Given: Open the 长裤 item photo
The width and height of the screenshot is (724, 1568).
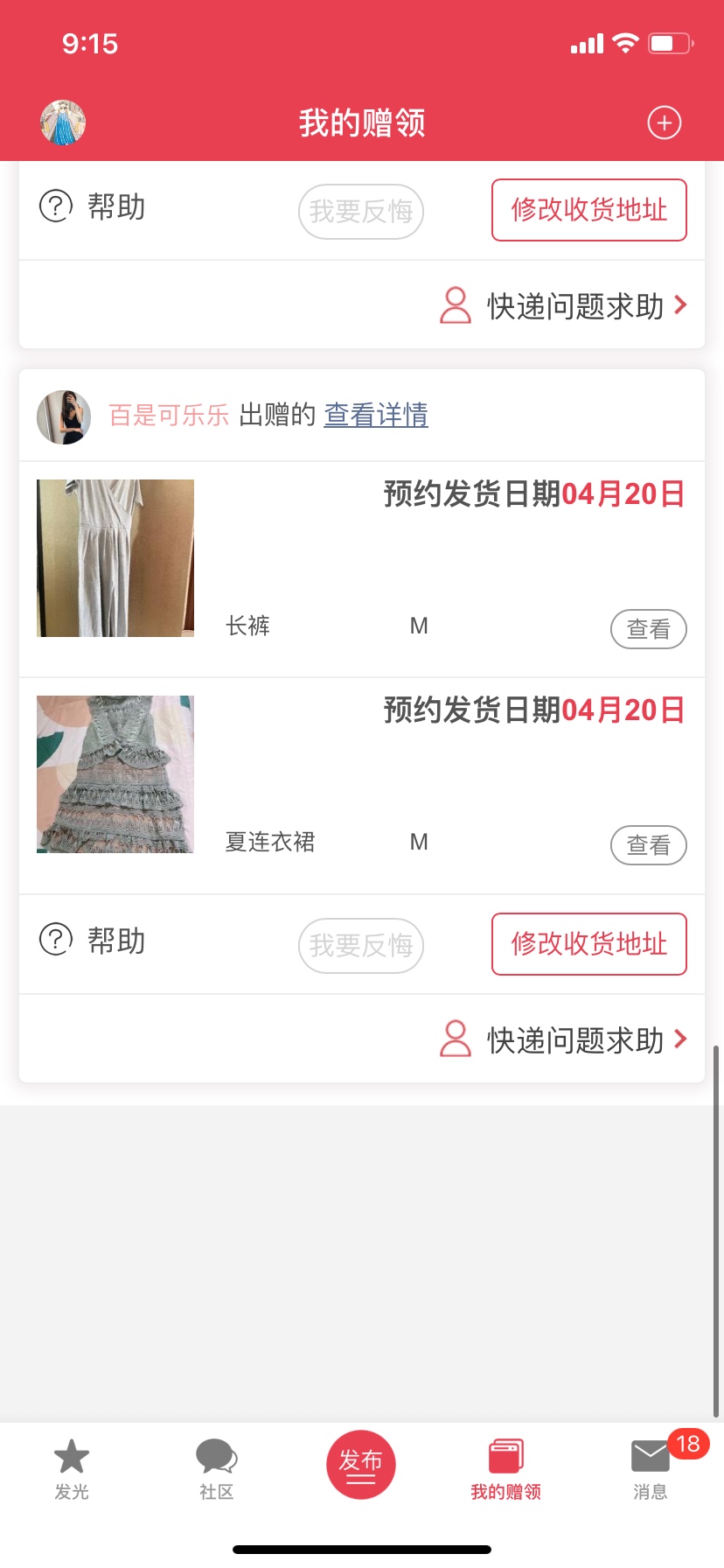Looking at the screenshot, I should click(115, 558).
